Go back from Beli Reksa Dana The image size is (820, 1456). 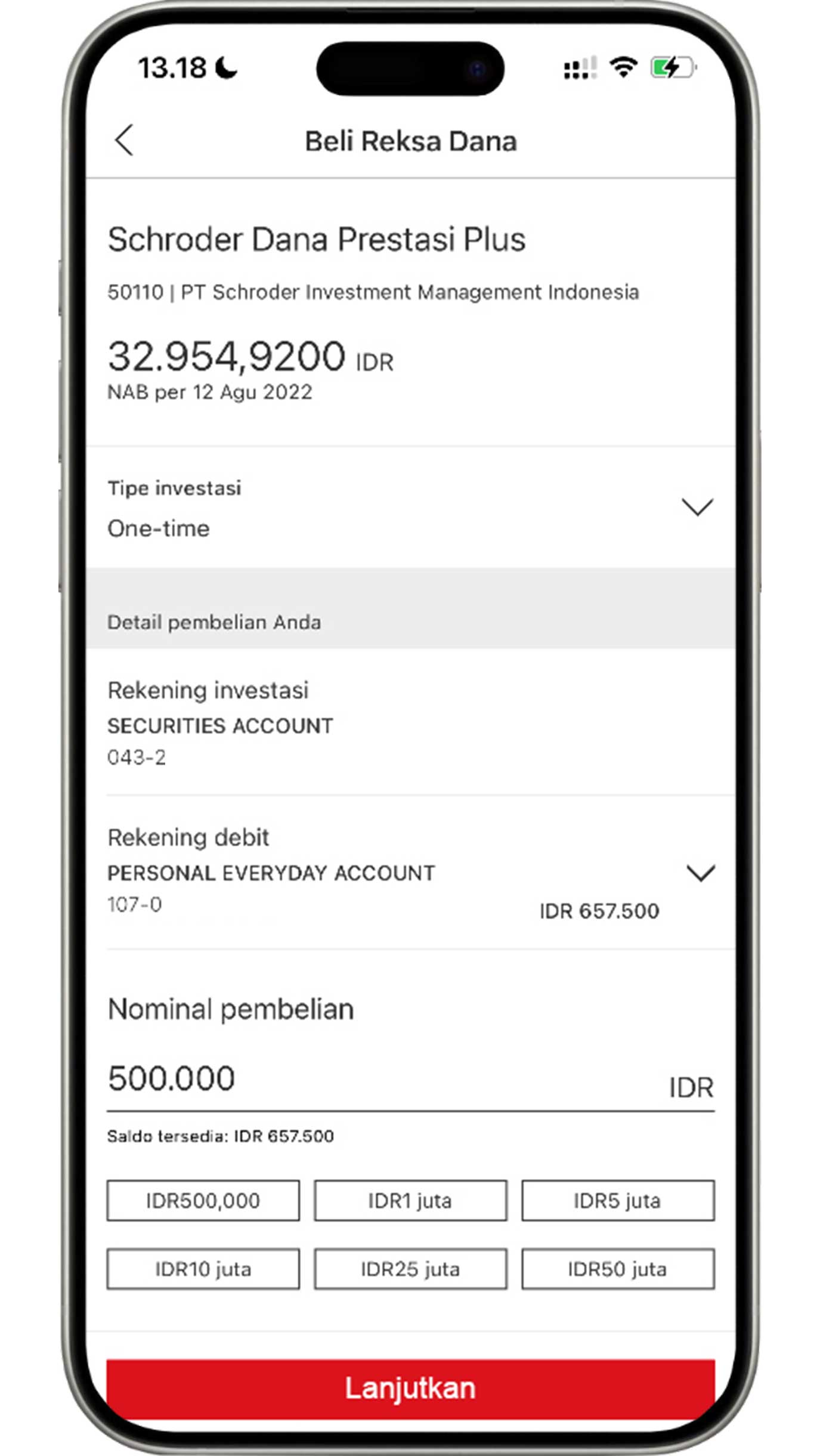[x=124, y=141]
